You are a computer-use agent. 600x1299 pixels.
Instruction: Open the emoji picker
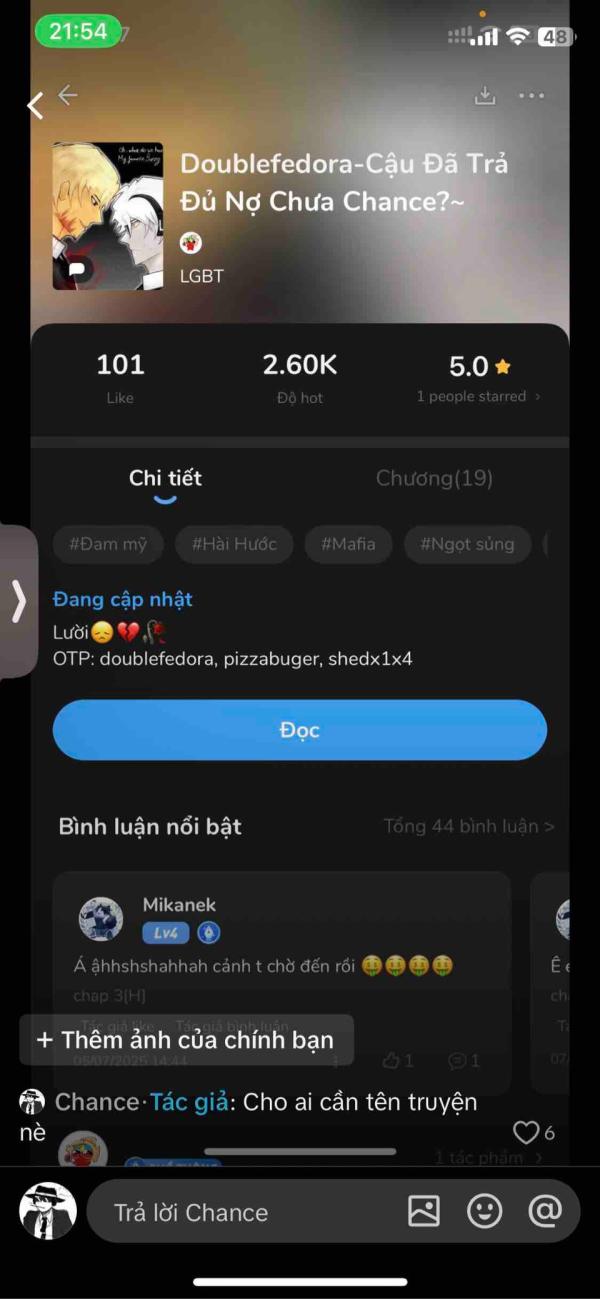[484, 1212]
